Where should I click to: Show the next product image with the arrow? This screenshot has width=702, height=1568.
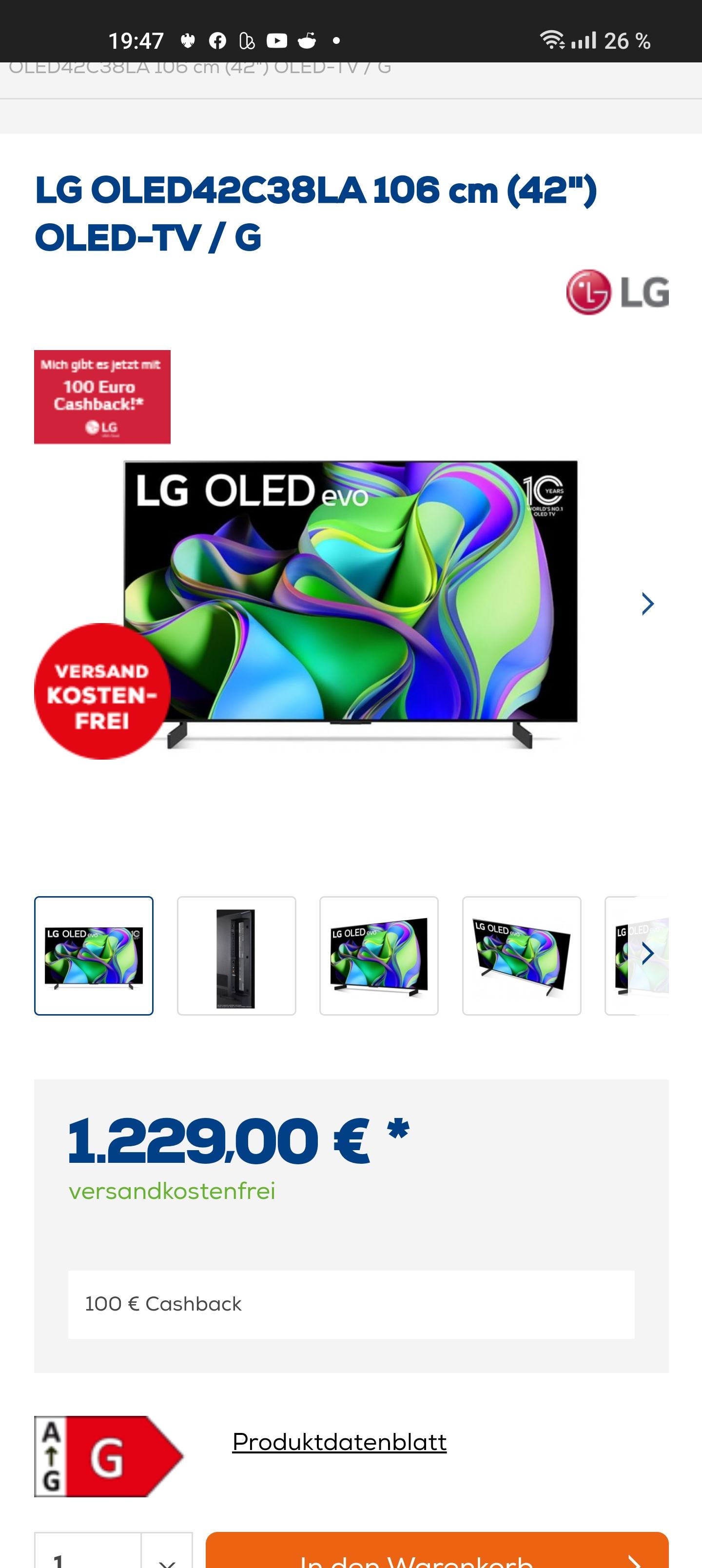pyautogui.click(x=647, y=603)
